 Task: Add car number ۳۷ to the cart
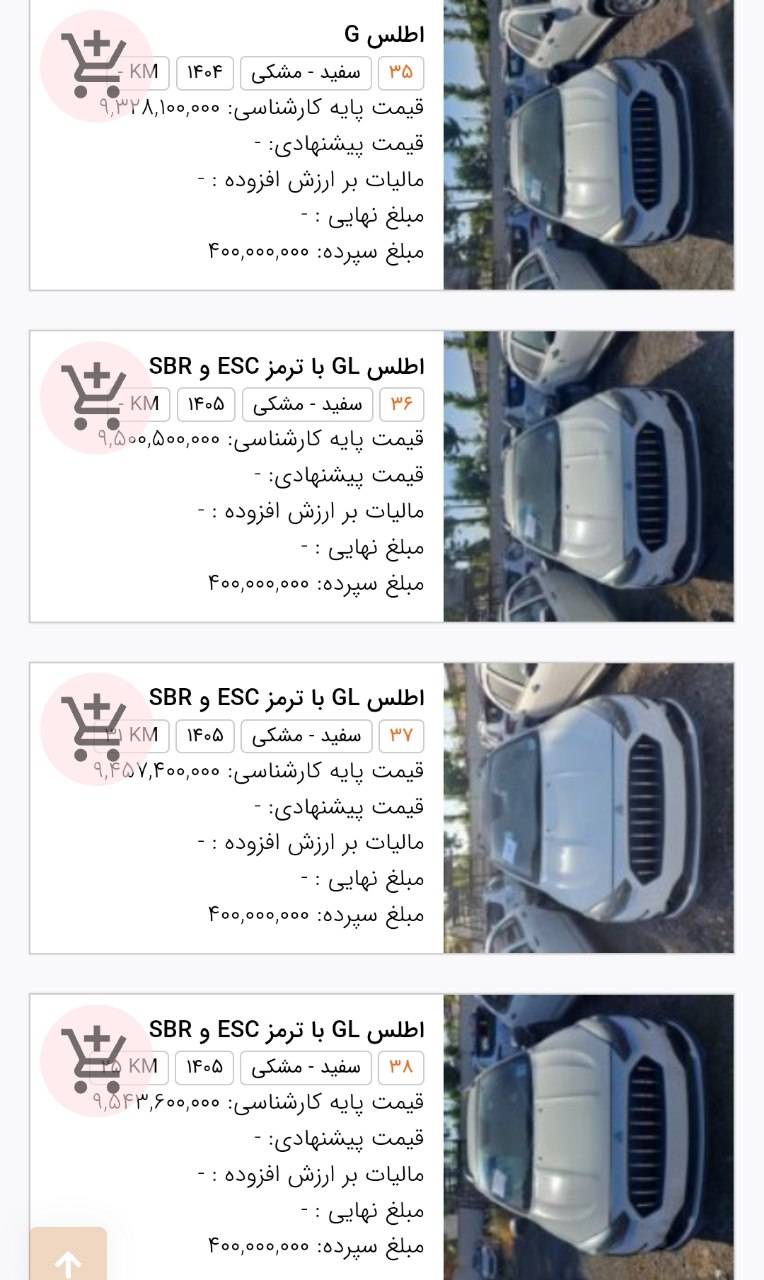(96, 729)
